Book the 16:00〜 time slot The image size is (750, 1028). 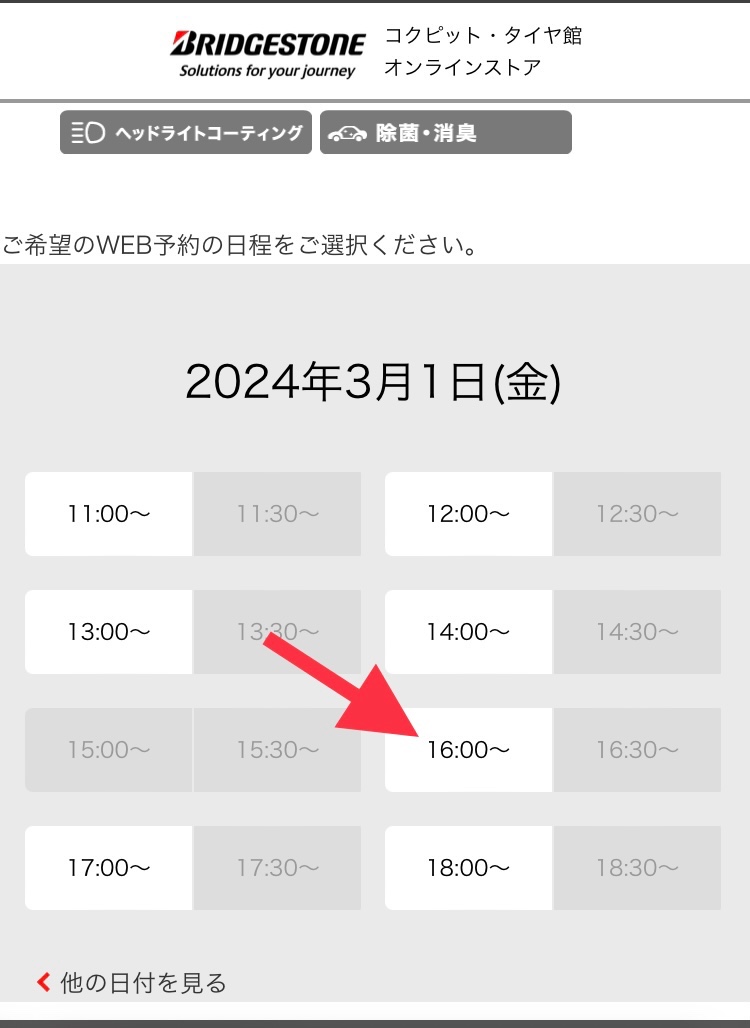[x=468, y=750]
